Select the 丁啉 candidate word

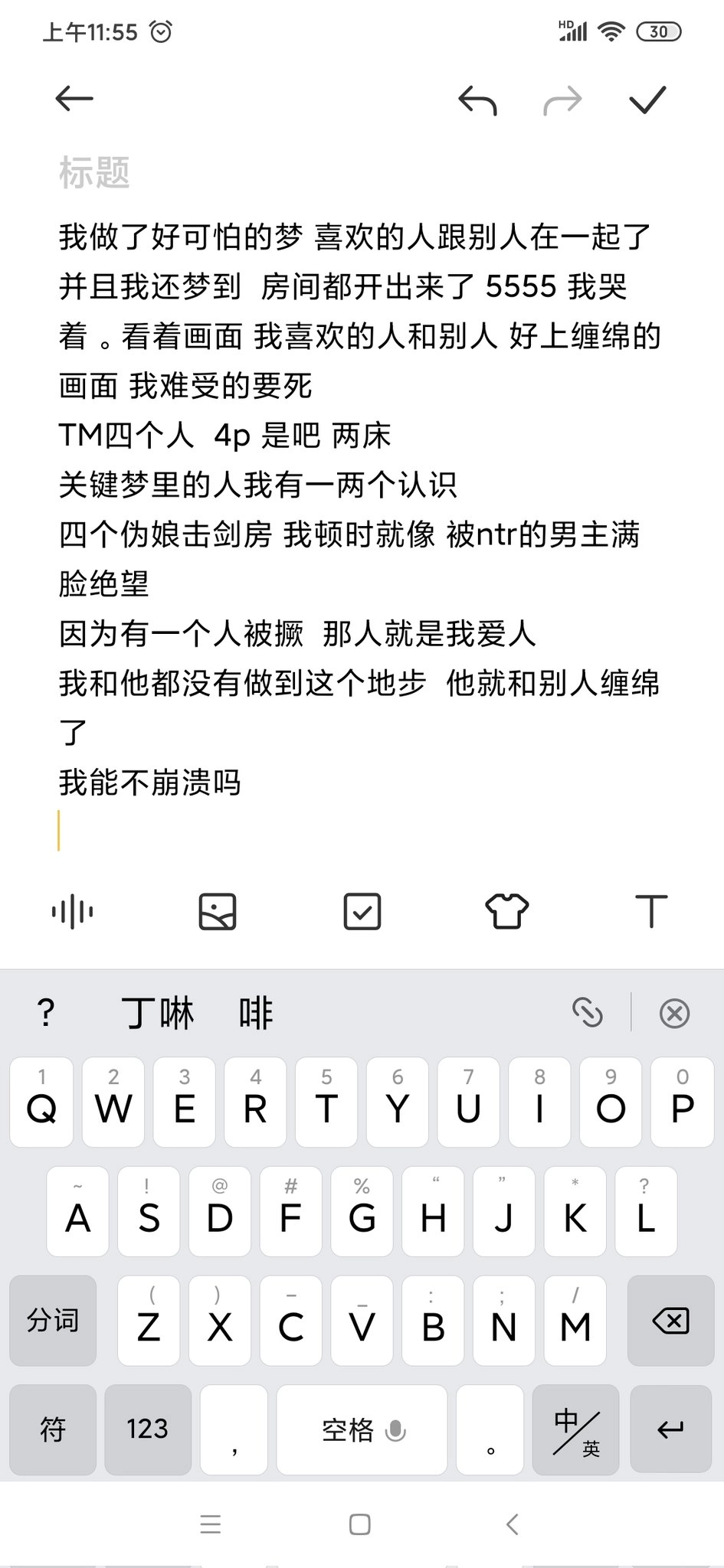[158, 1014]
